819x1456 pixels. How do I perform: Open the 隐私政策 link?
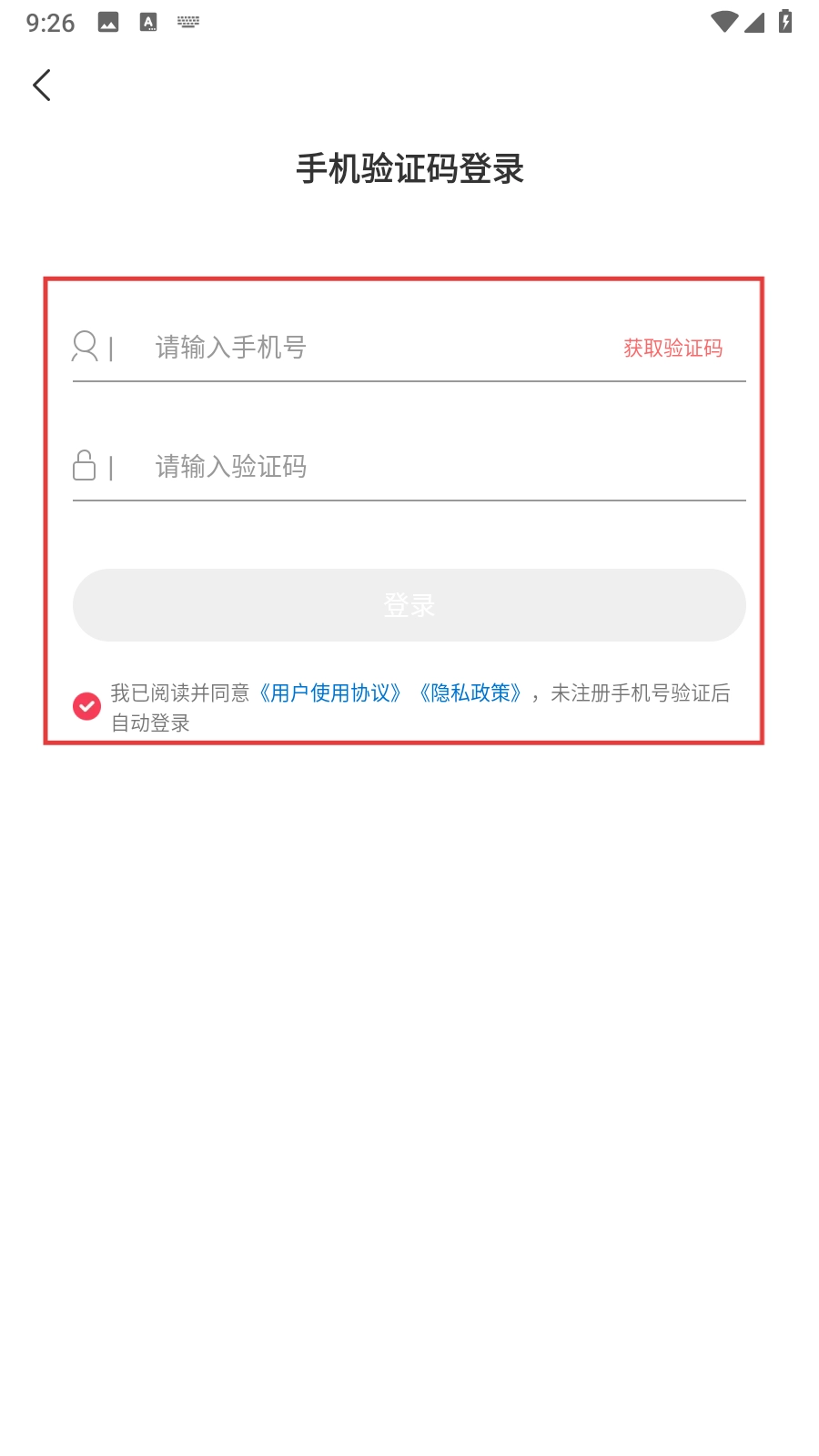[x=470, y=693]
